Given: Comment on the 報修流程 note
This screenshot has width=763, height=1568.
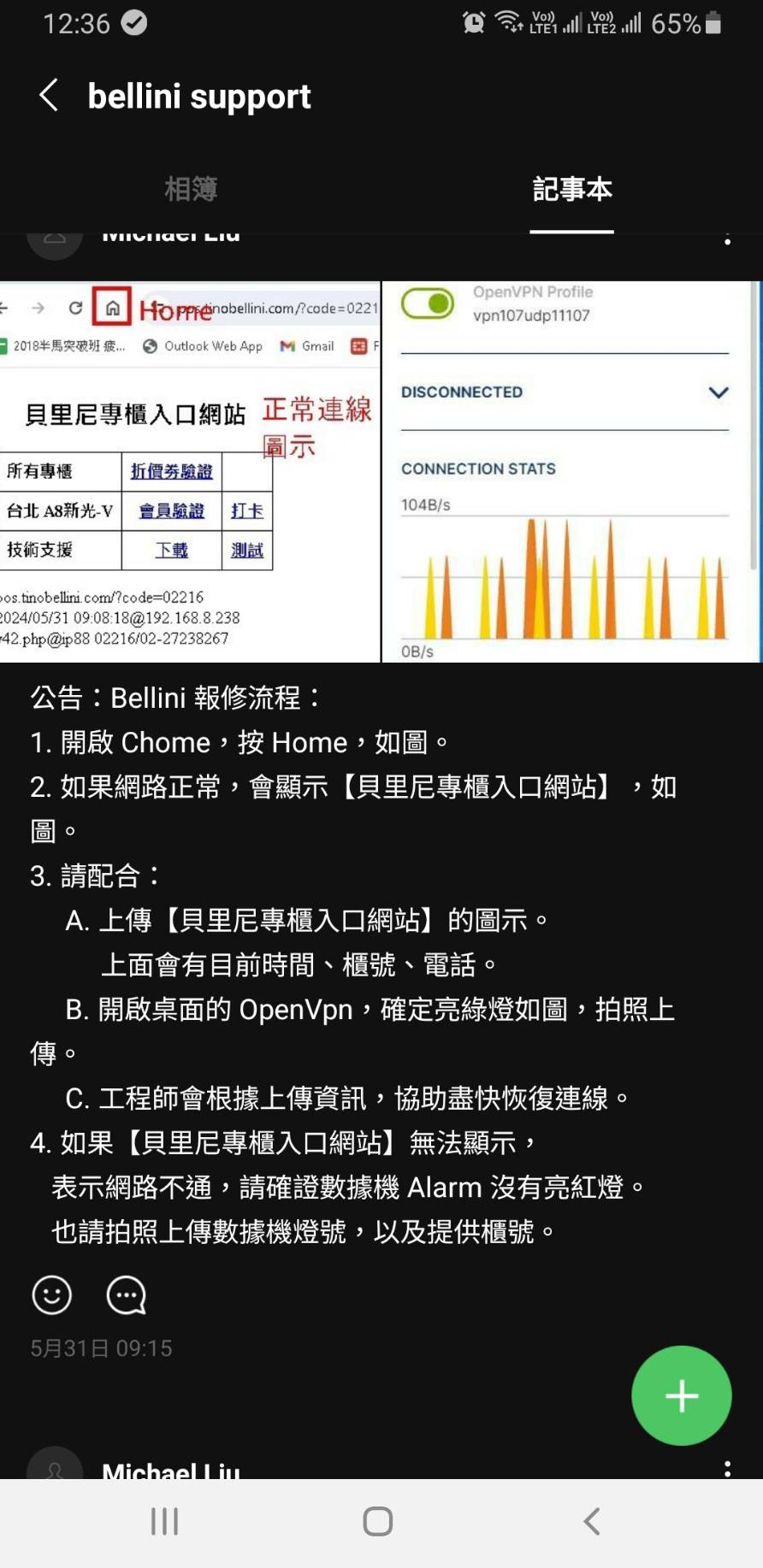Looking at the screenshot, I should click(x=126, y=1295).
